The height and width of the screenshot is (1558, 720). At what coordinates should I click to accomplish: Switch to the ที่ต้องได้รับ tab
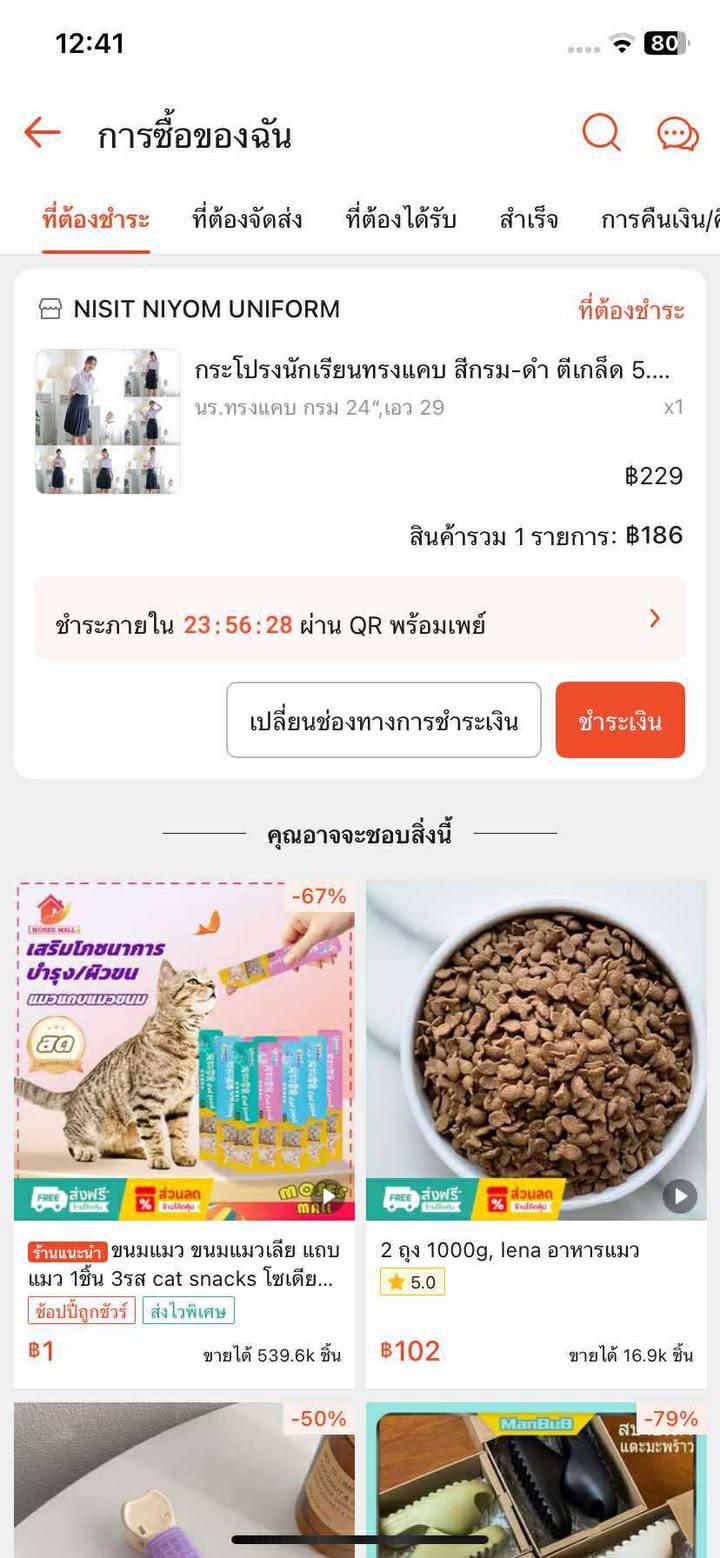click(401, 219)
